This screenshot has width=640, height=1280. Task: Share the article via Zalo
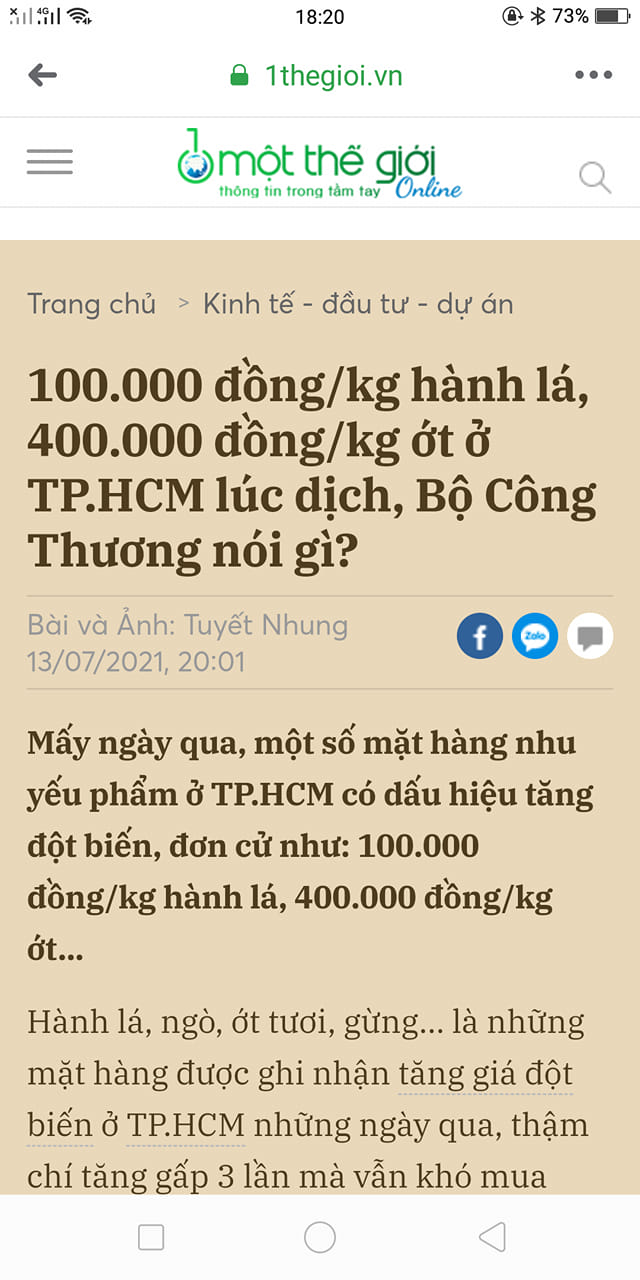[535, 636]
